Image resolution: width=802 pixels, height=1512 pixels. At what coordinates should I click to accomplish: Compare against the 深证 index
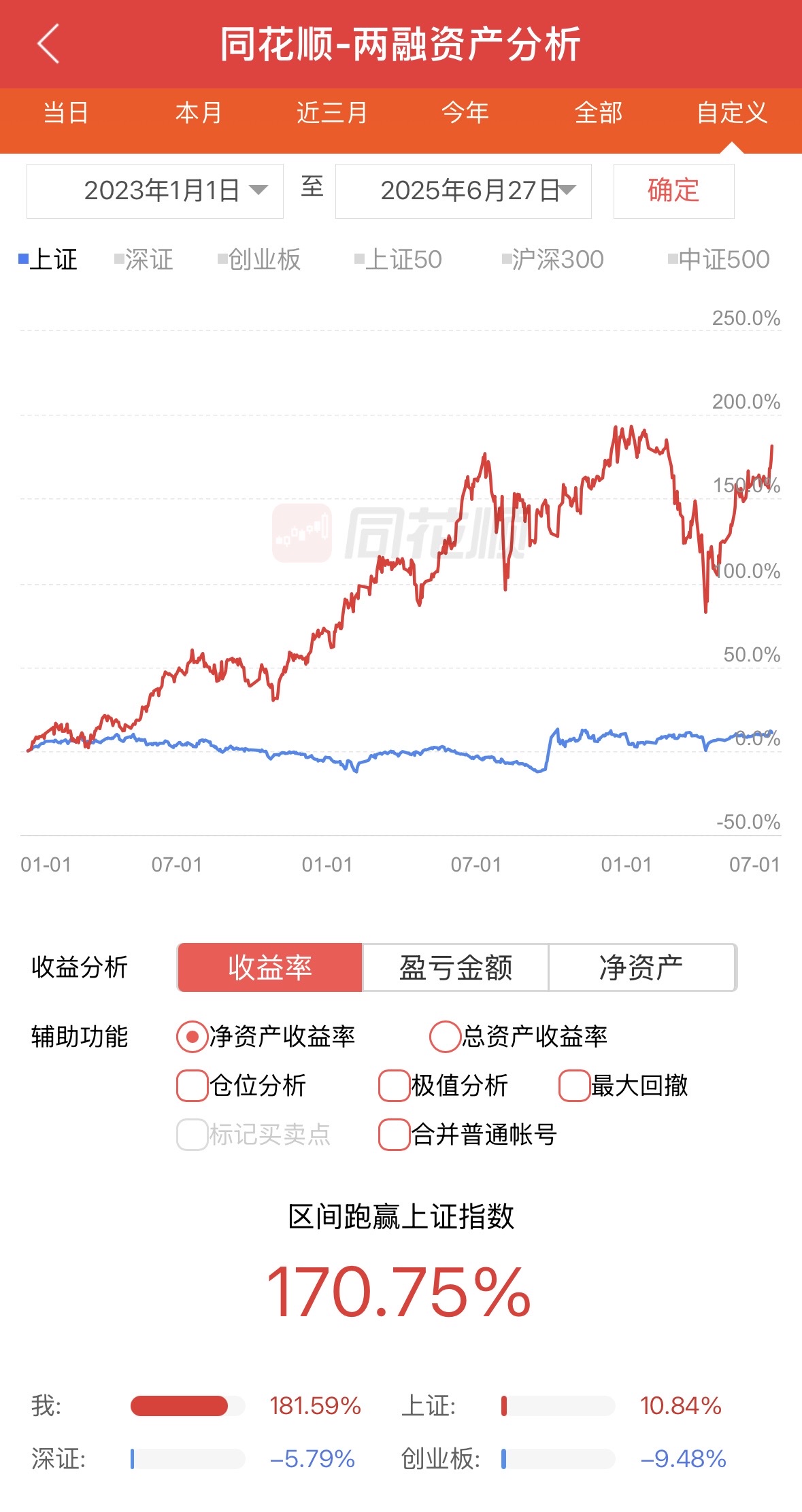coord(144,259)
